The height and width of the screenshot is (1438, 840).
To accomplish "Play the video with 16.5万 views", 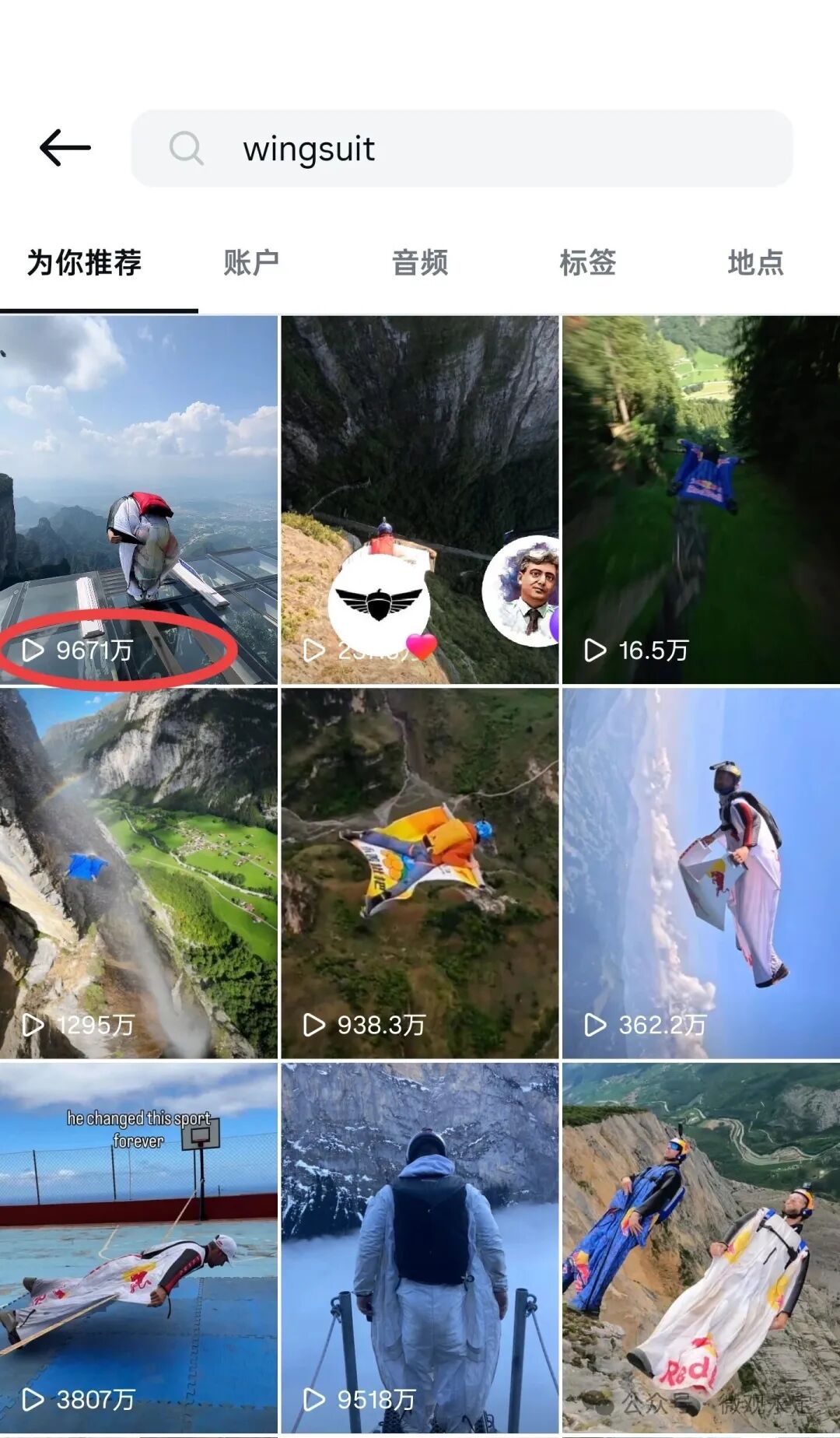I will click(x=701, y=500).
